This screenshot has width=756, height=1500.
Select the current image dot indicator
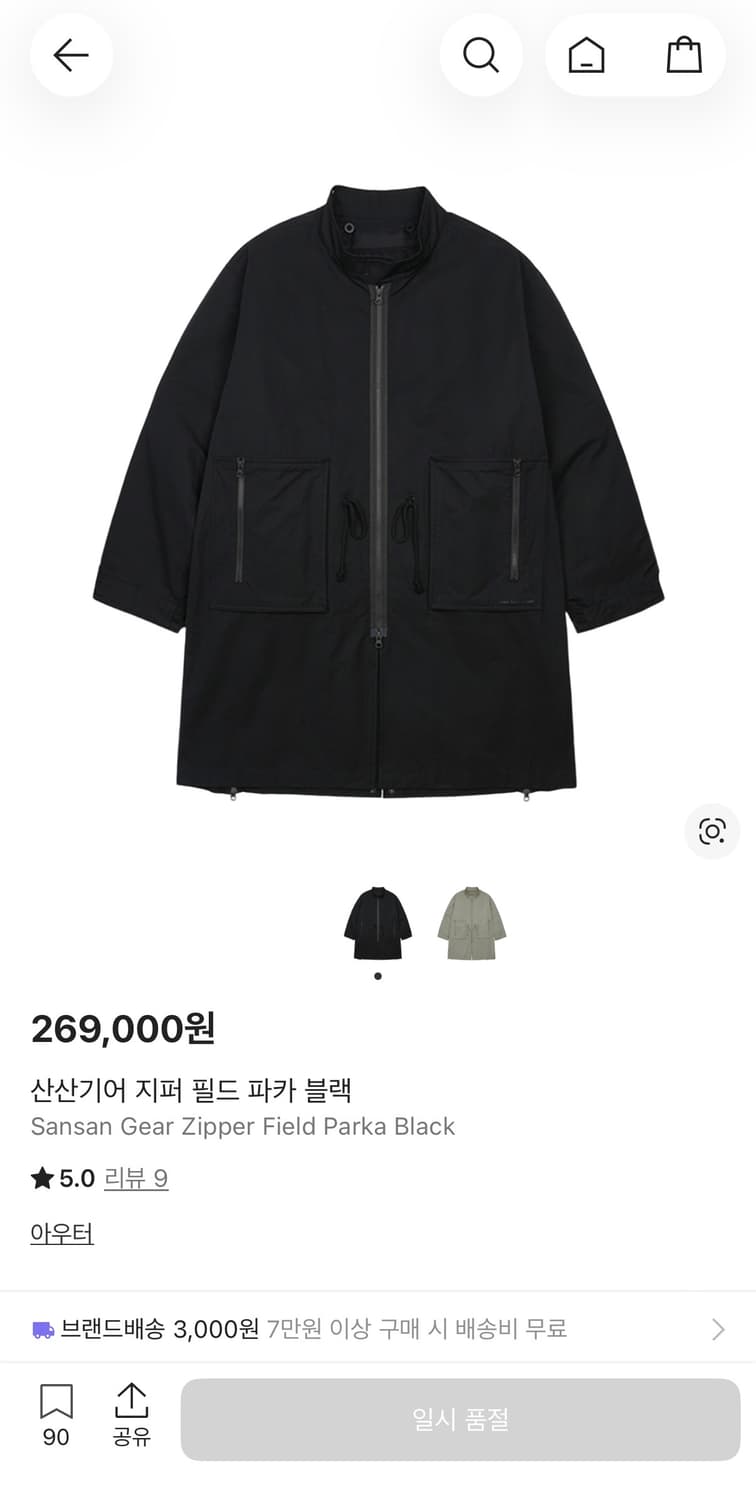tap(378, 974)
